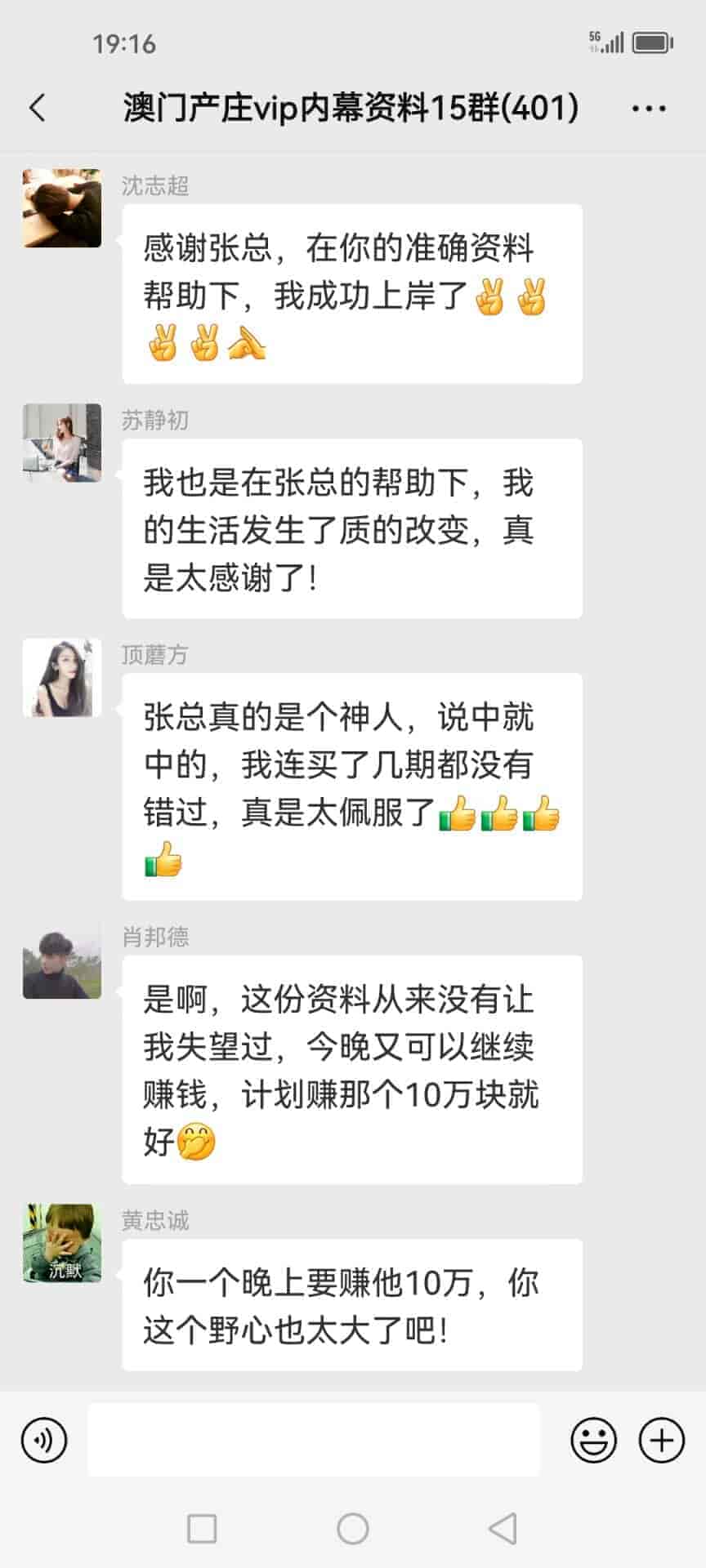Open the group chat overflow menu
Image resolution: width=706 pixels, height=1568 pixels.
point(649,109)
